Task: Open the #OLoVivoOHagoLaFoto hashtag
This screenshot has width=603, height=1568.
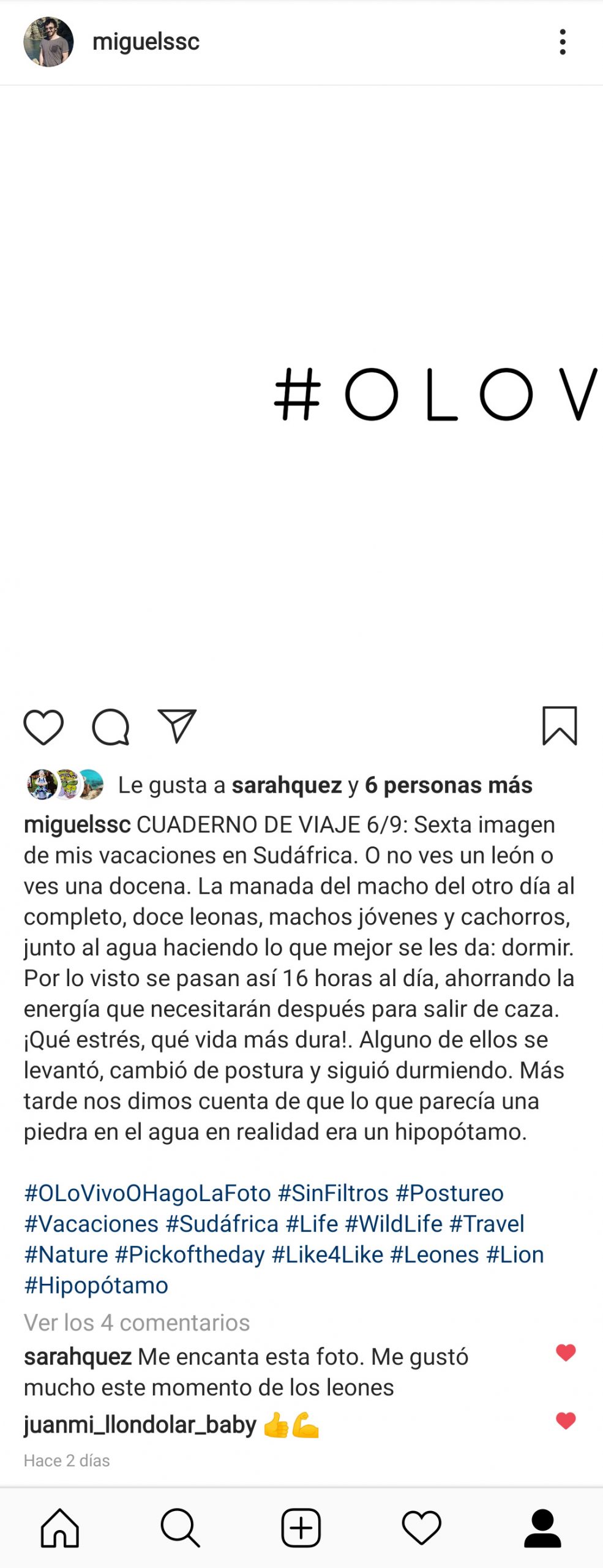Action: click(148, 1193)
